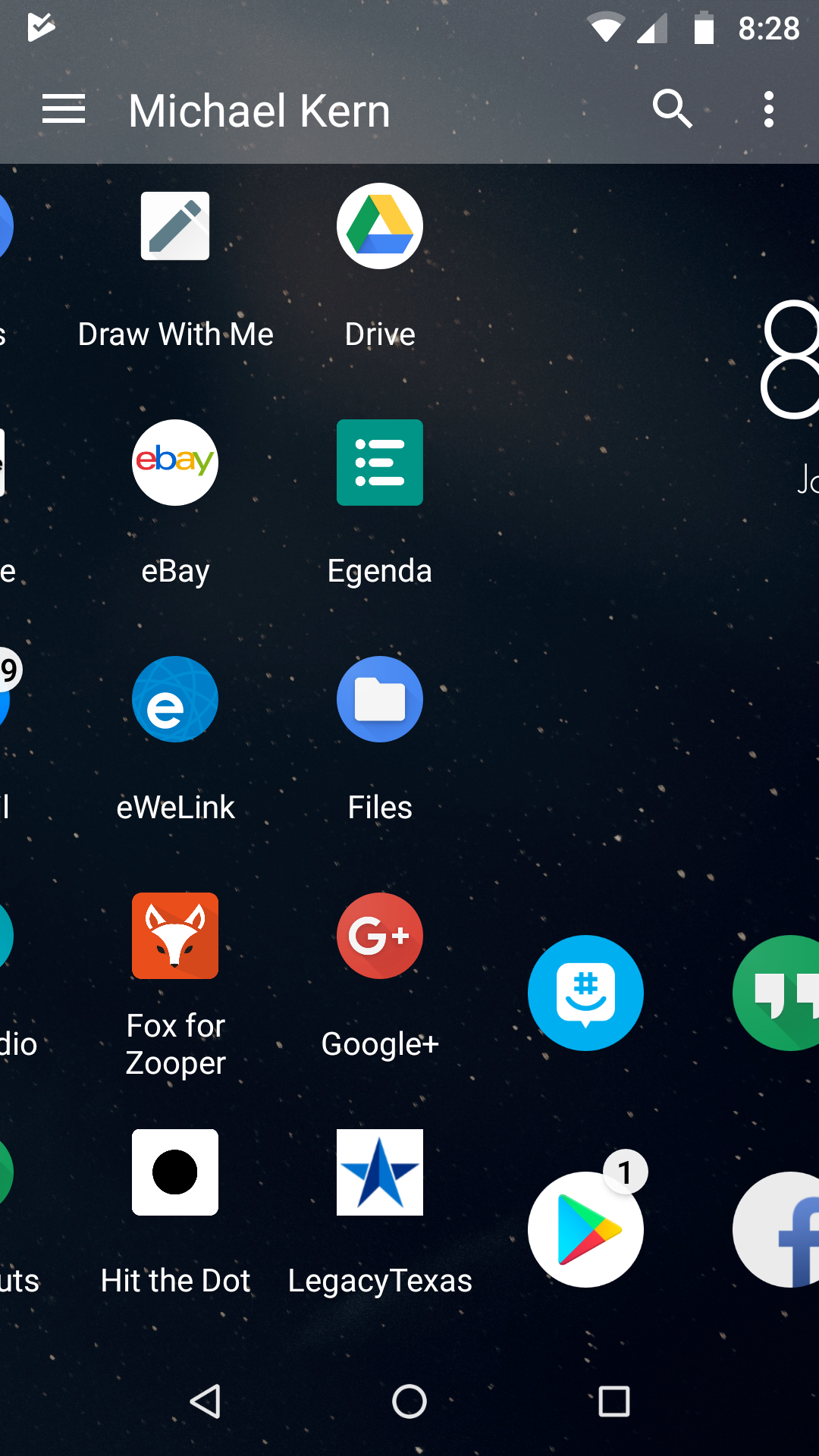
Task: Open the three-dot overflow menu
Action: coord(768,110)
